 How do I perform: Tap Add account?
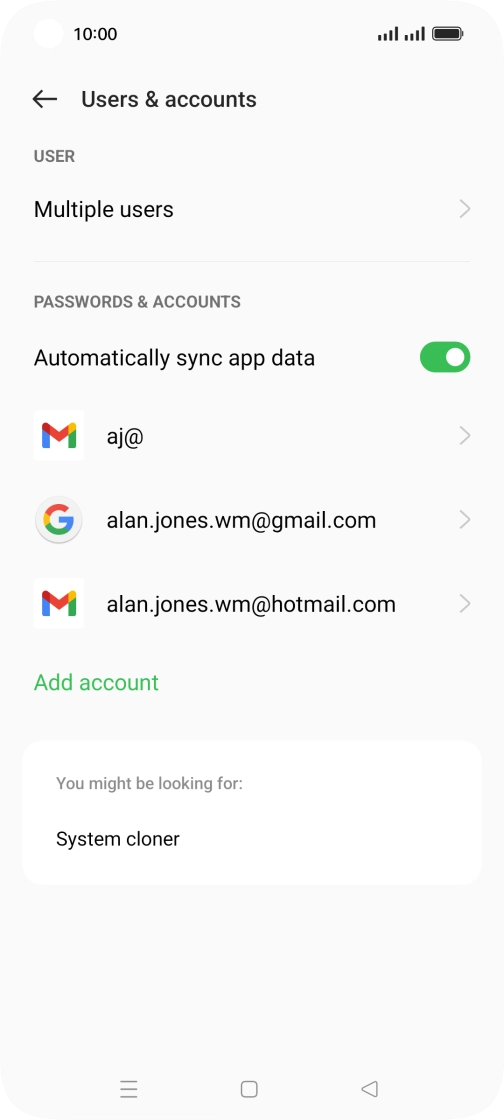click(96, 682)
